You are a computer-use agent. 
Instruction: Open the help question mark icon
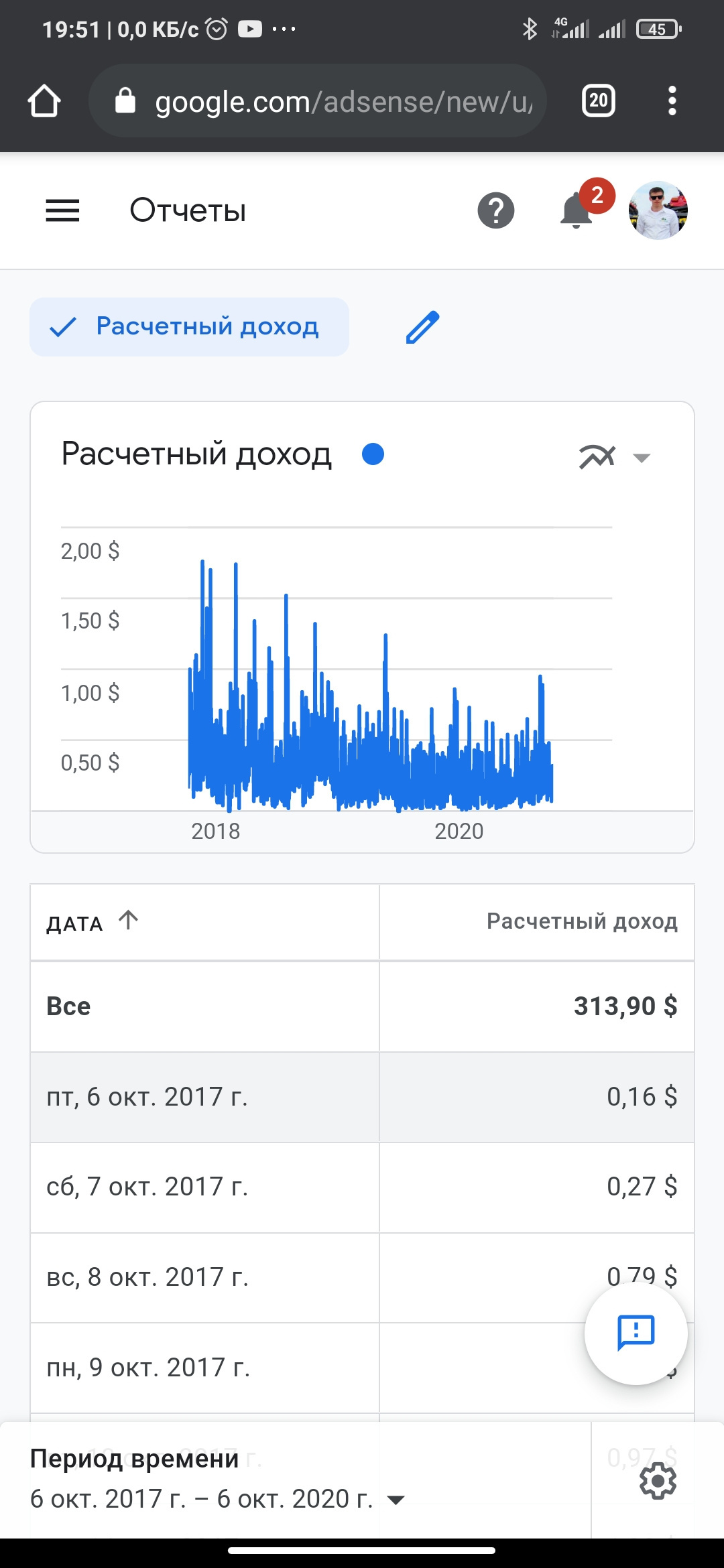point(495,210)
